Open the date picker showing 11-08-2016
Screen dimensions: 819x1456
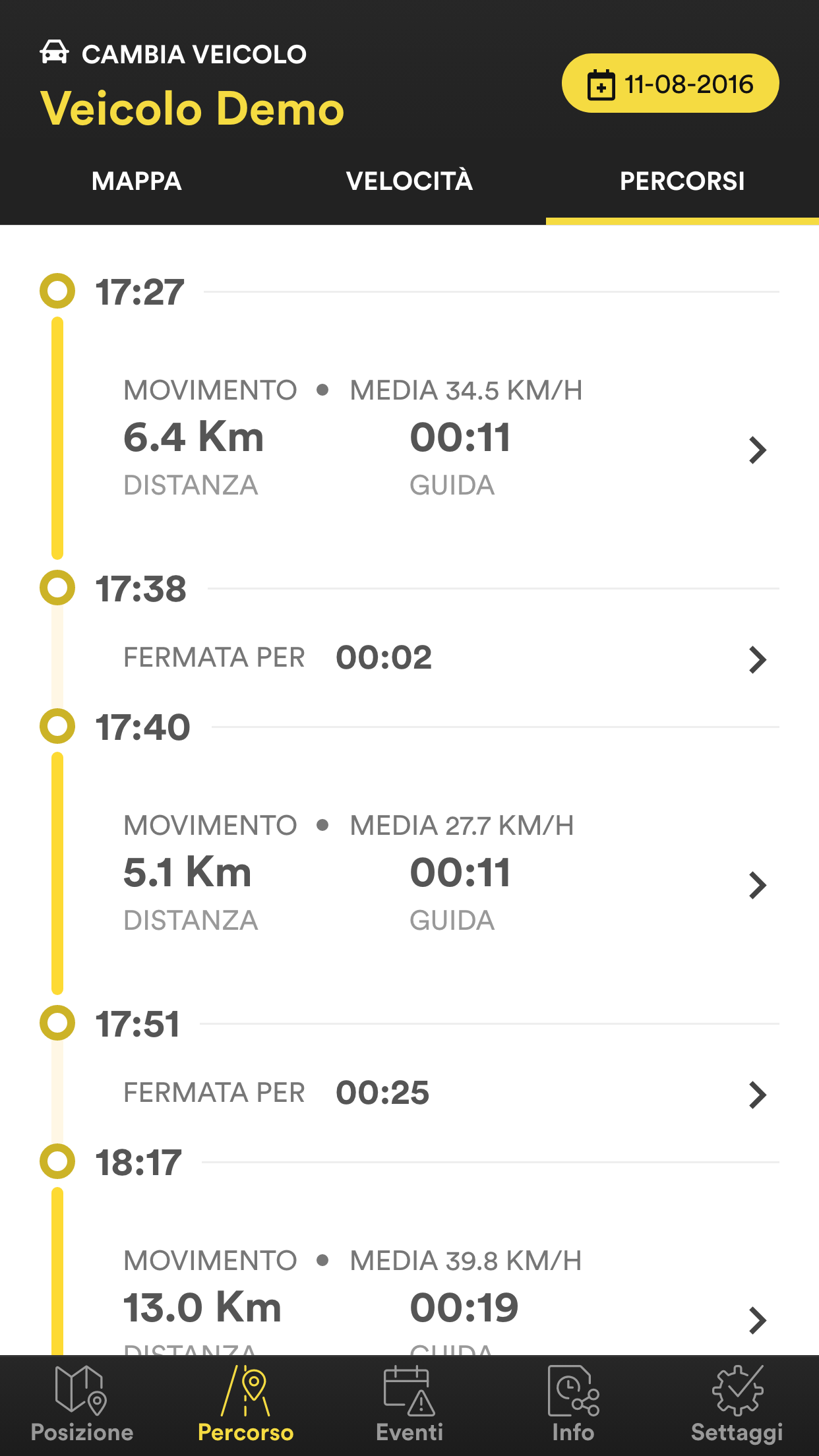pyautogui.click(x=670, y=84)
